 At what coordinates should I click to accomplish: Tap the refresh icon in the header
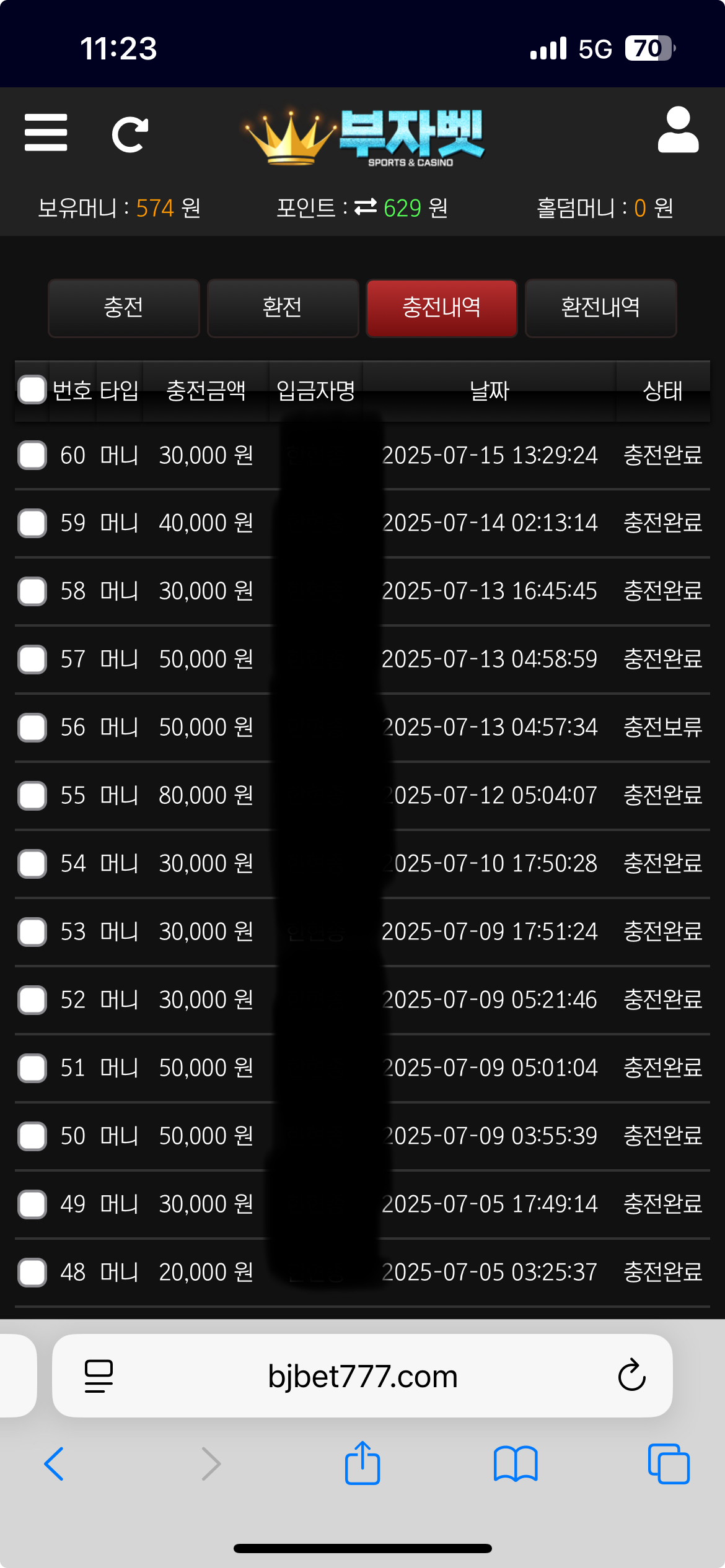click(x=130, y=134)
